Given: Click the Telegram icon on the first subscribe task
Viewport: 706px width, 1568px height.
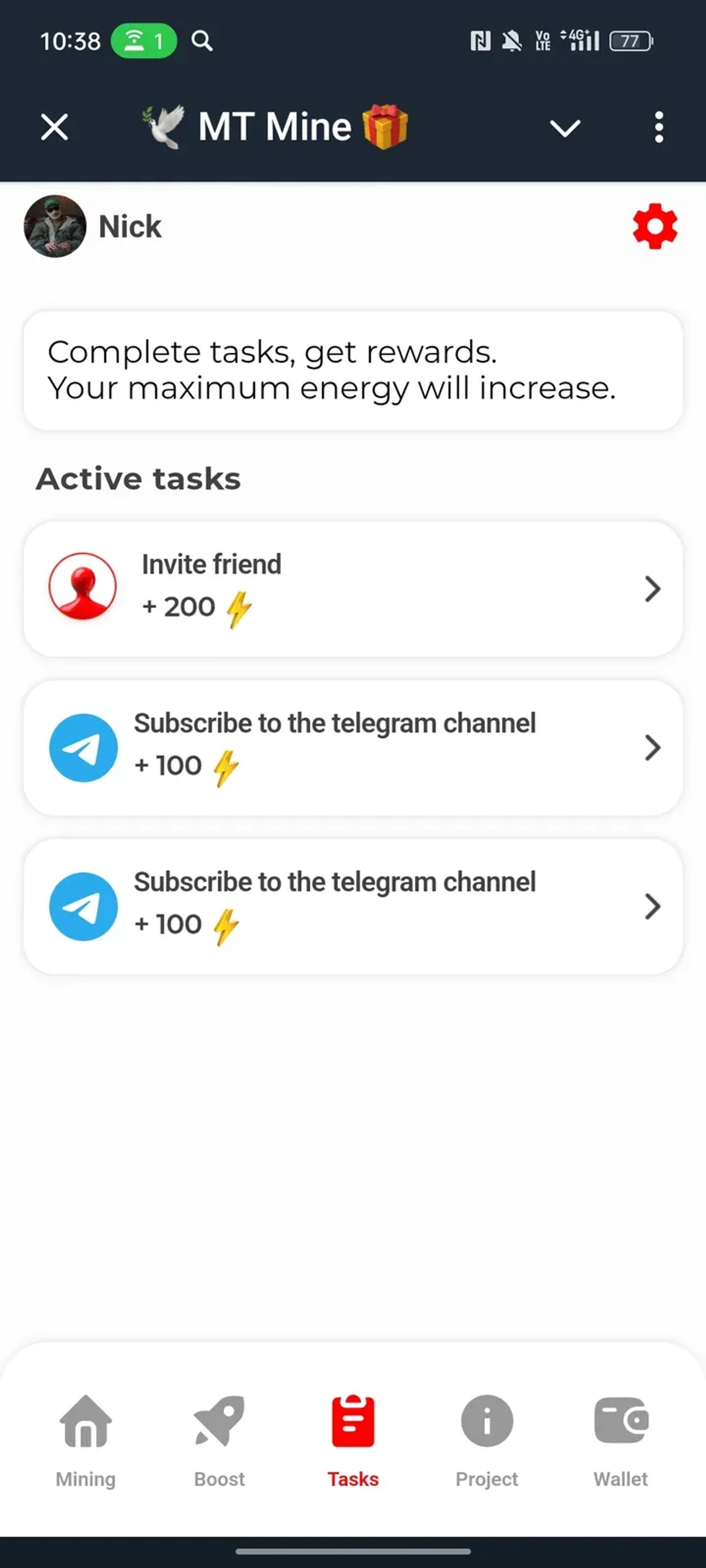Looking at the screenshot, I should [83, 747].
